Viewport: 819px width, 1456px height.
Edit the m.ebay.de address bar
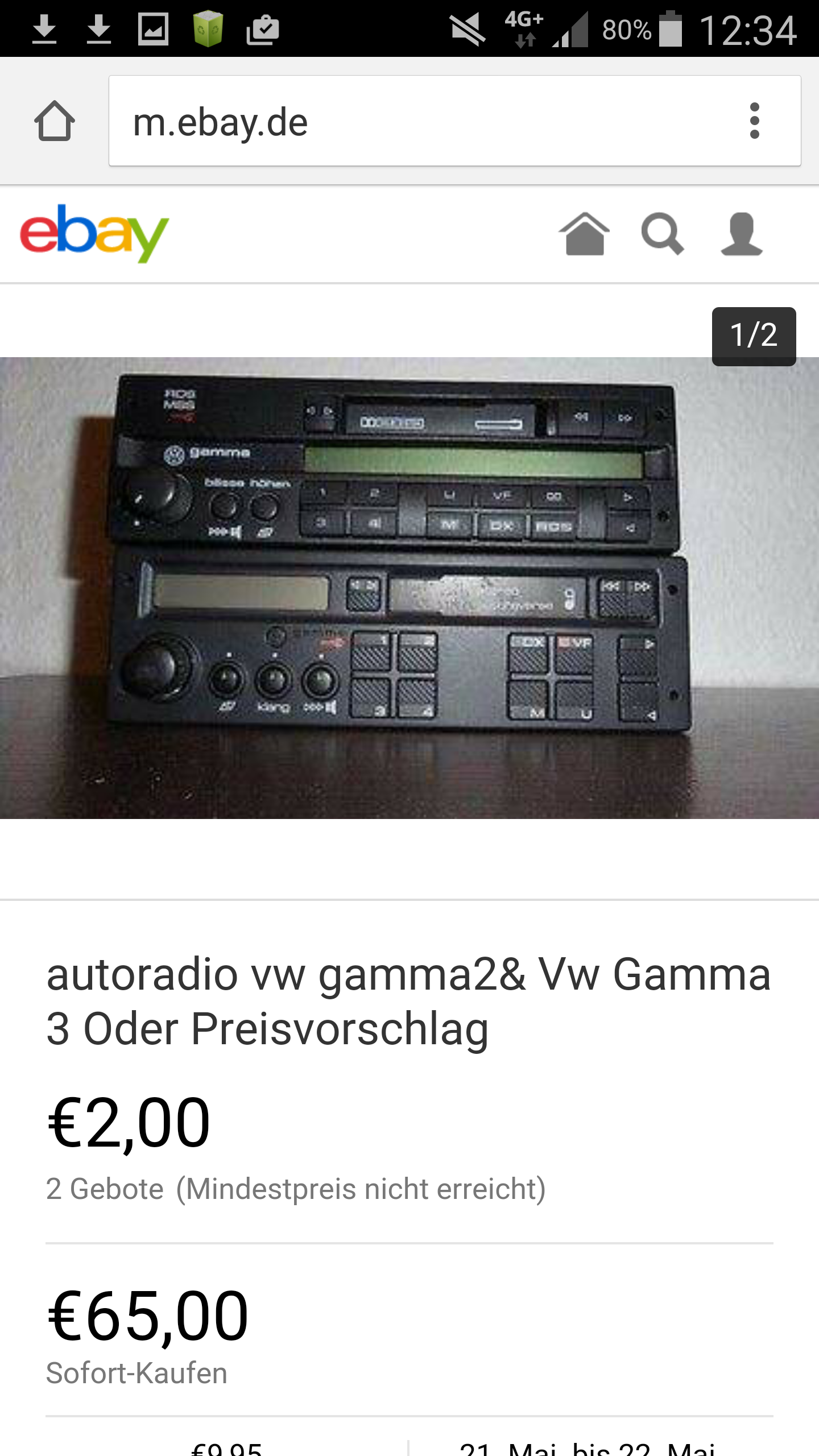tap(398, 121)
